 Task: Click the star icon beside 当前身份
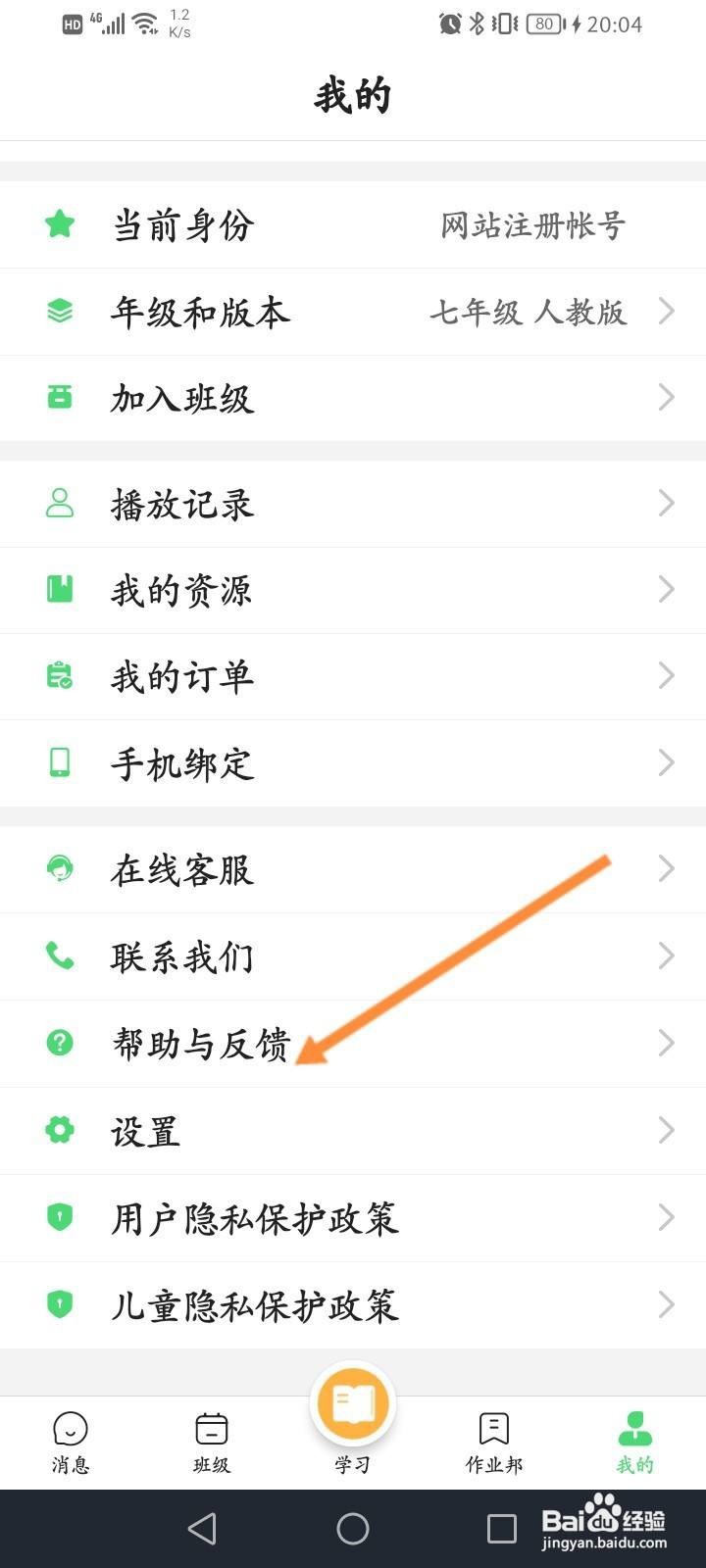pos(61,223)
